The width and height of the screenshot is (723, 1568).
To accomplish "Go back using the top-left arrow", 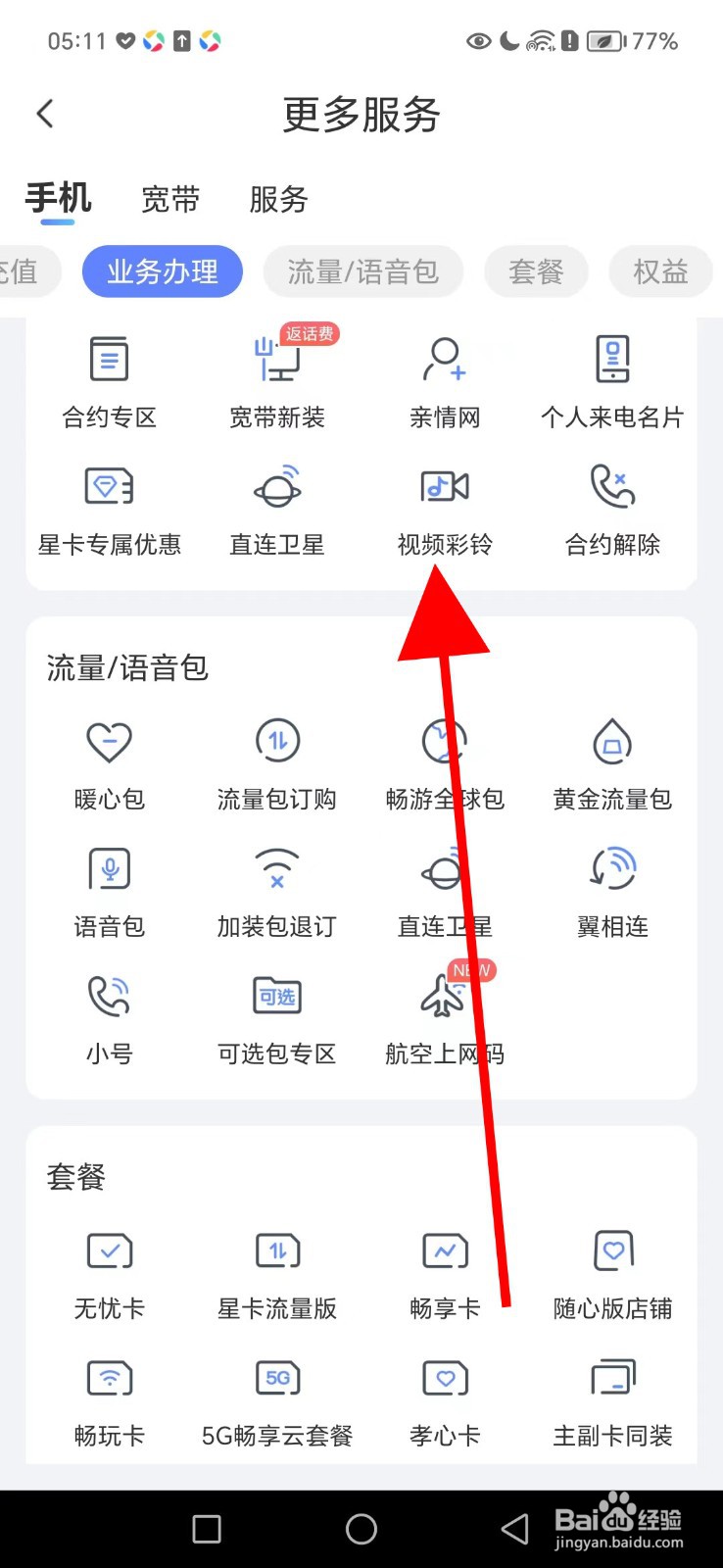I will pyautogui.click(x=45, y=114).
